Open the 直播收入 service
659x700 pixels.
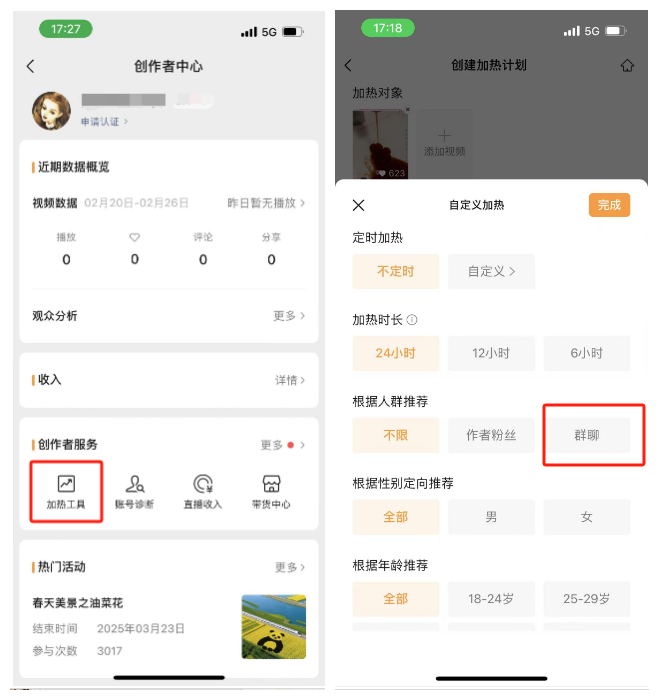pyautogui.click(x=202, y=492)
